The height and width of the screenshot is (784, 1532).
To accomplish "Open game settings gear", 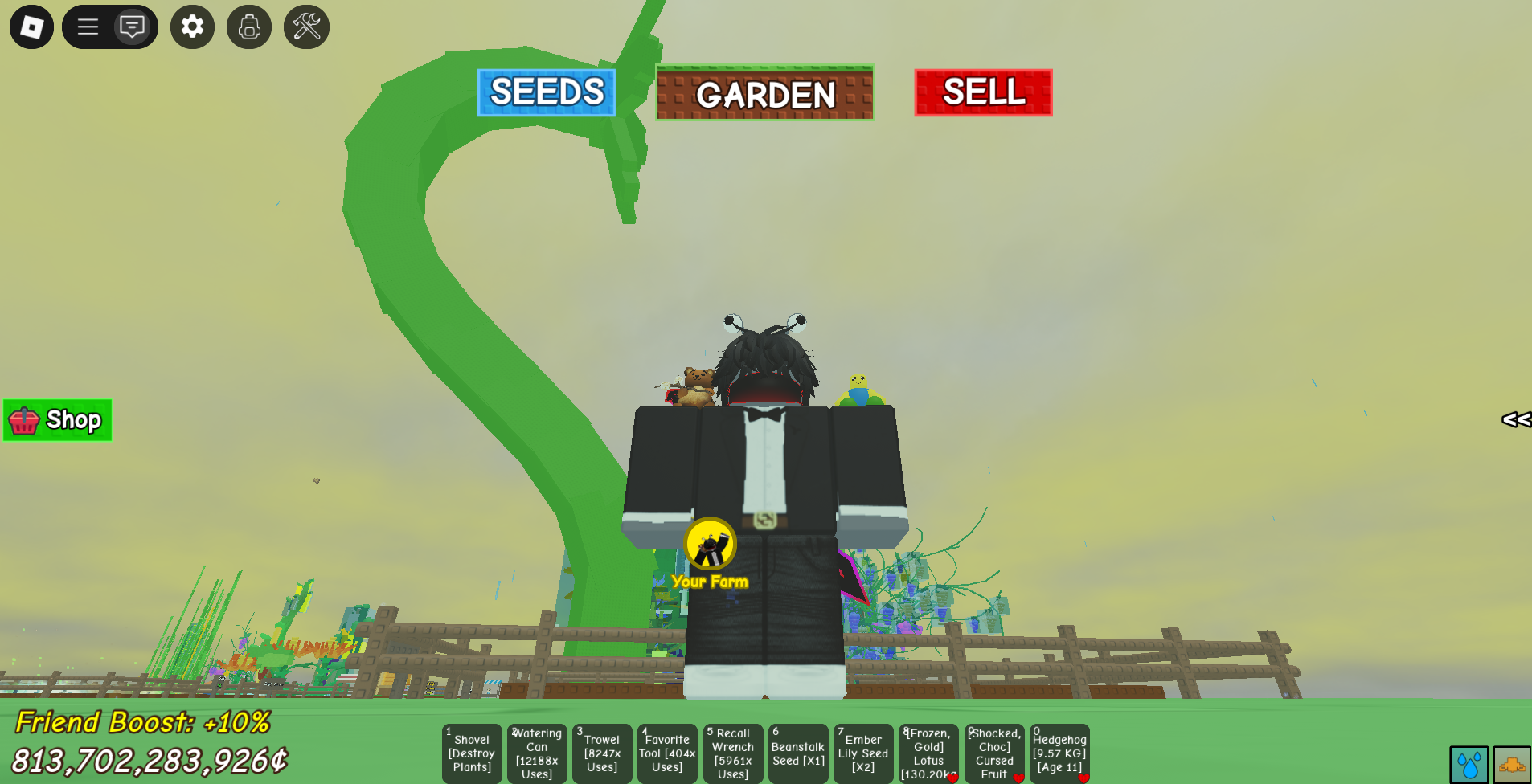I will click(x=192, y=27).
